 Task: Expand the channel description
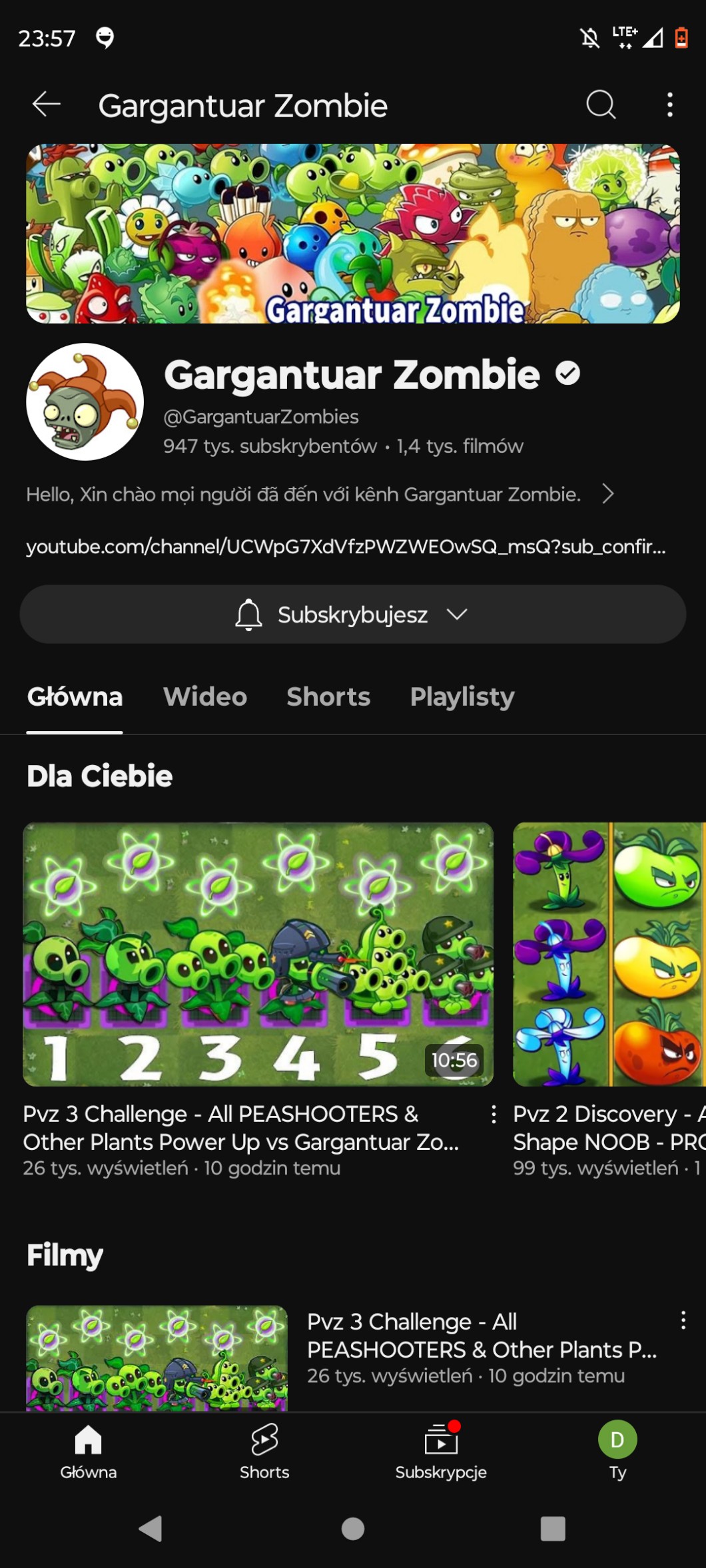(607, 494)
